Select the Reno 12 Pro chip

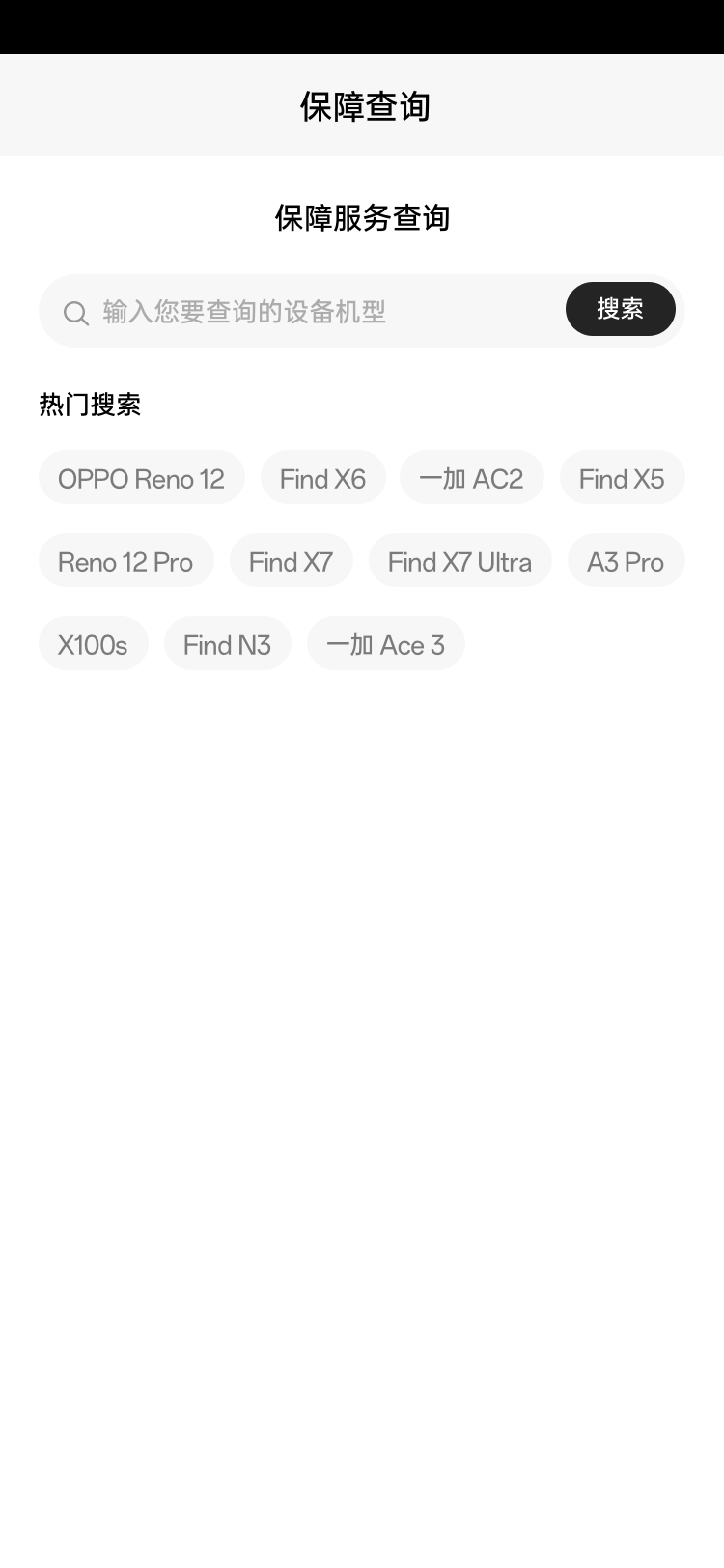pos(125,561)
